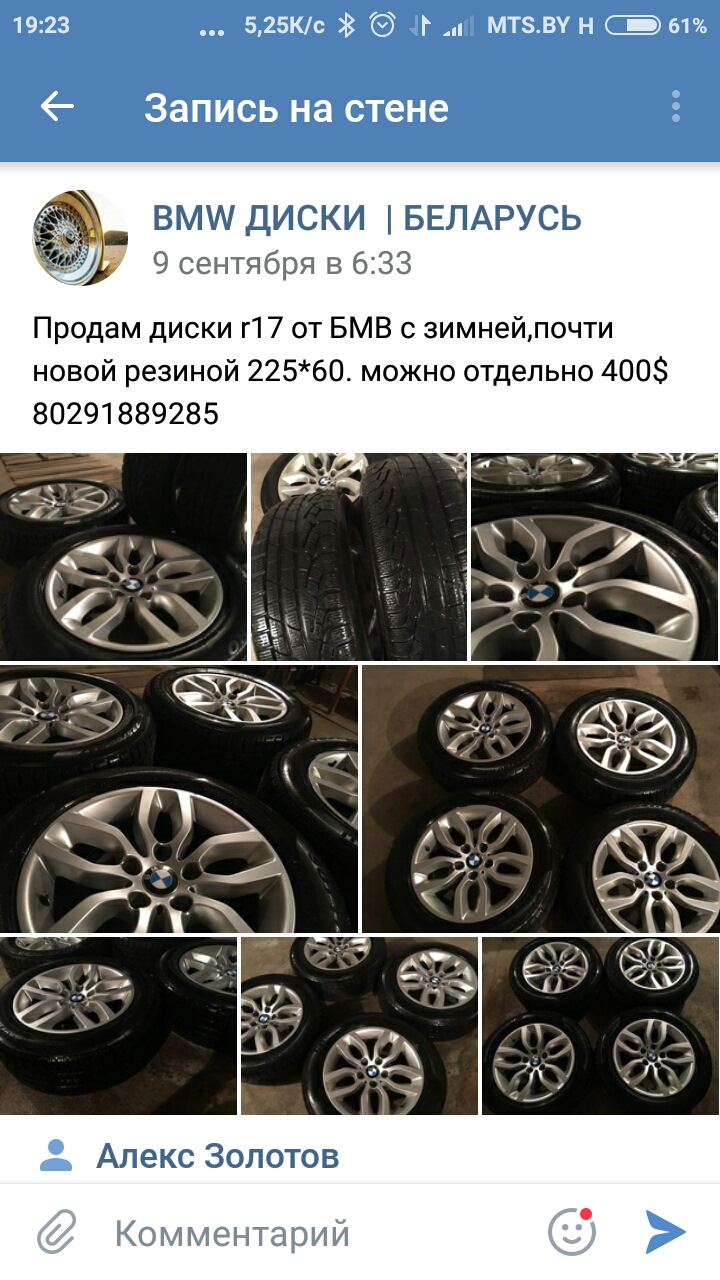Open the bottom-center wheel photo
This screenshot has width=720, height=1280.
358,1025
